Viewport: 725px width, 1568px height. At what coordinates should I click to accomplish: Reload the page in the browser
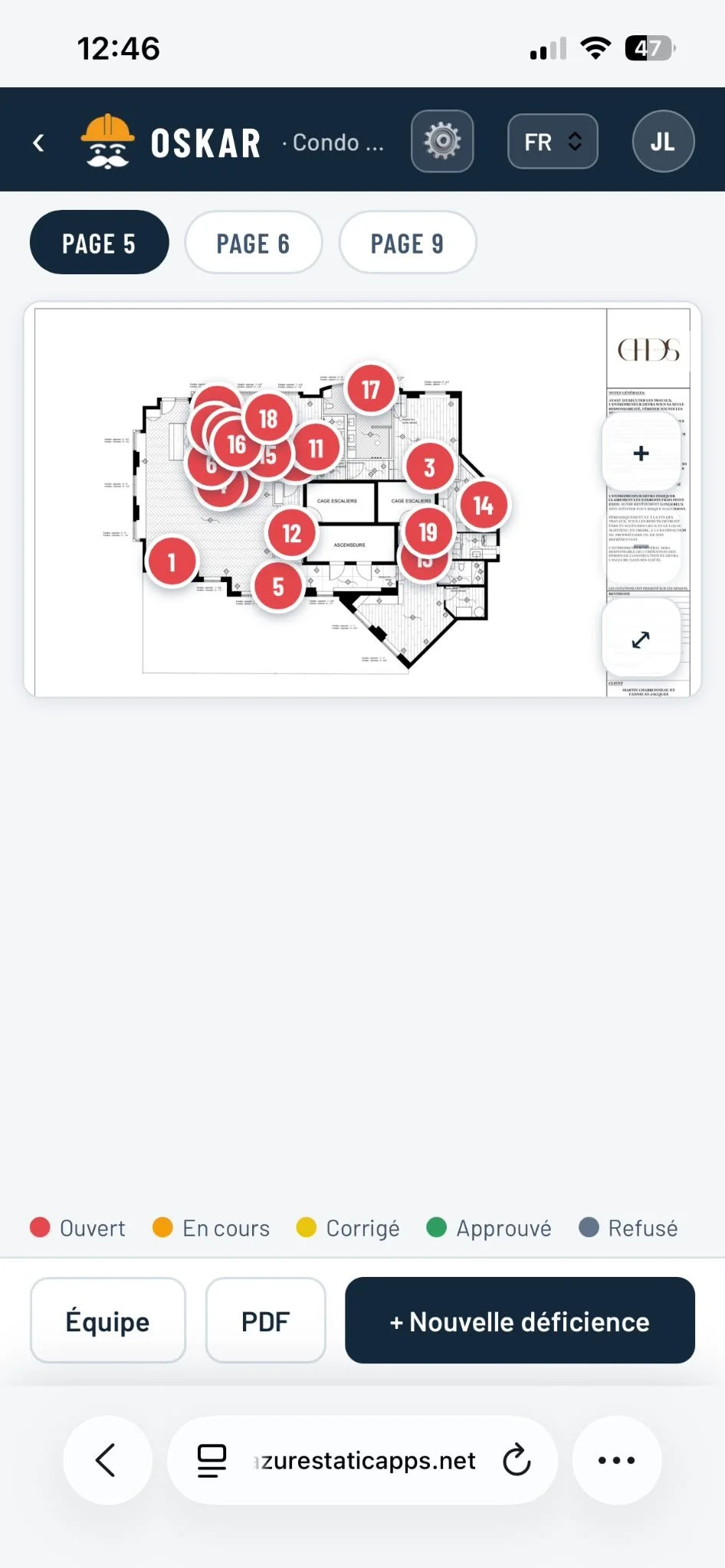click(x=517, y=1460)
